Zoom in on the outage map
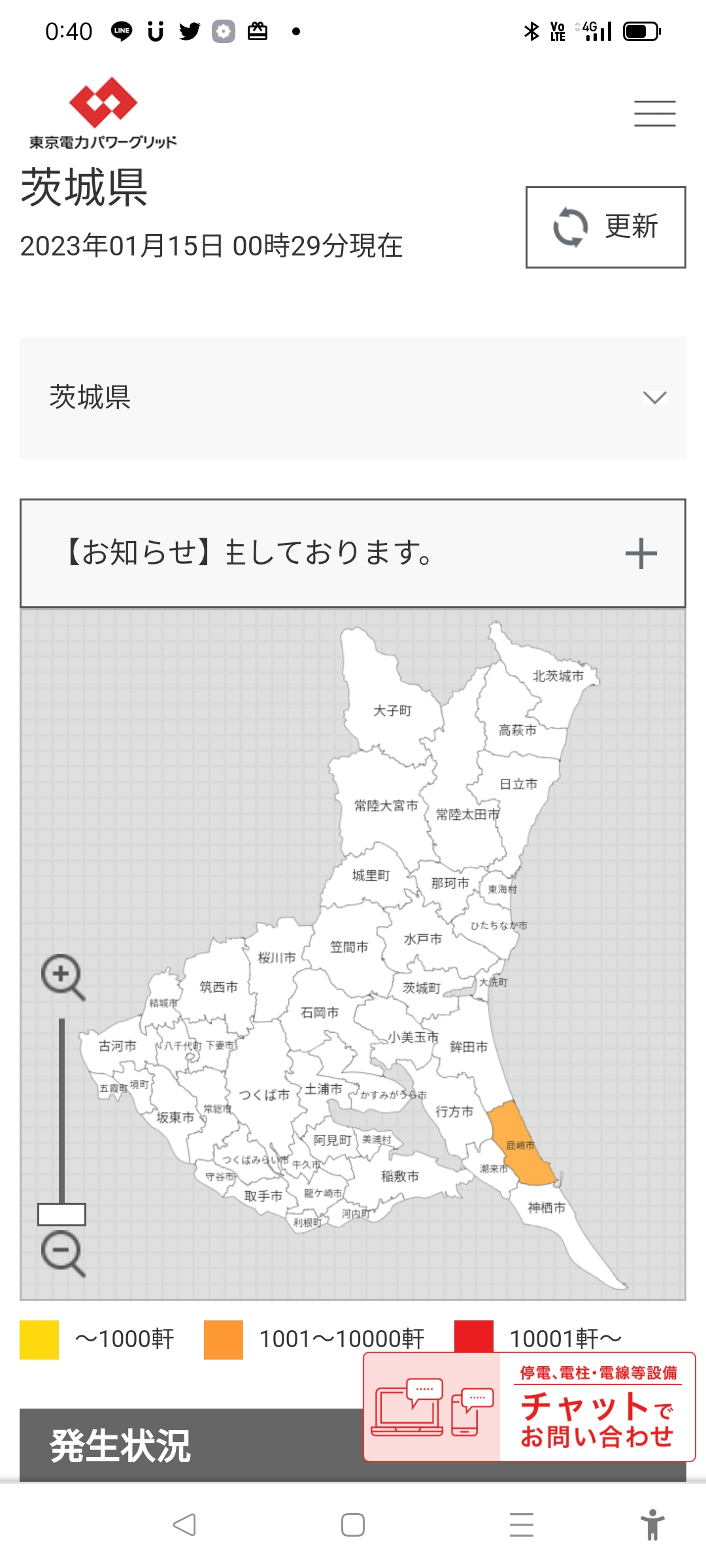Image resolution: width=706 pixels, height=1568 pixels. (x=62, y=976)
